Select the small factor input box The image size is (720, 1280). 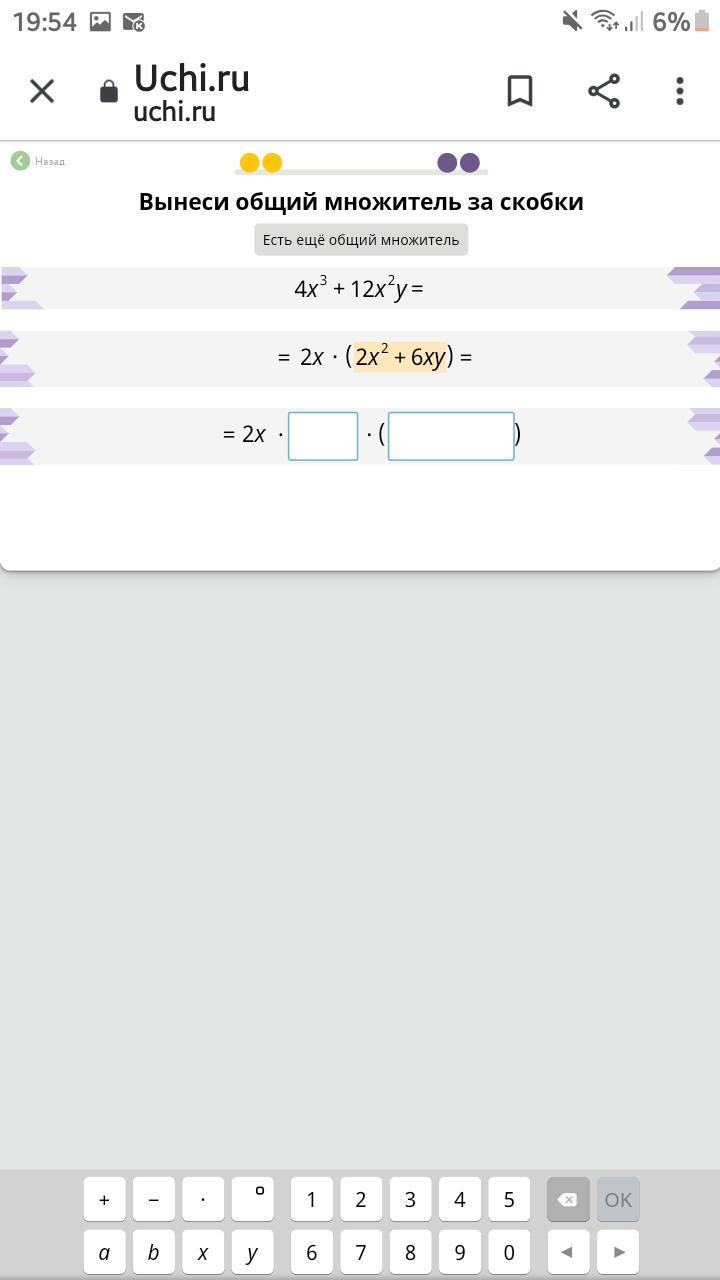(x=323, y=436)
